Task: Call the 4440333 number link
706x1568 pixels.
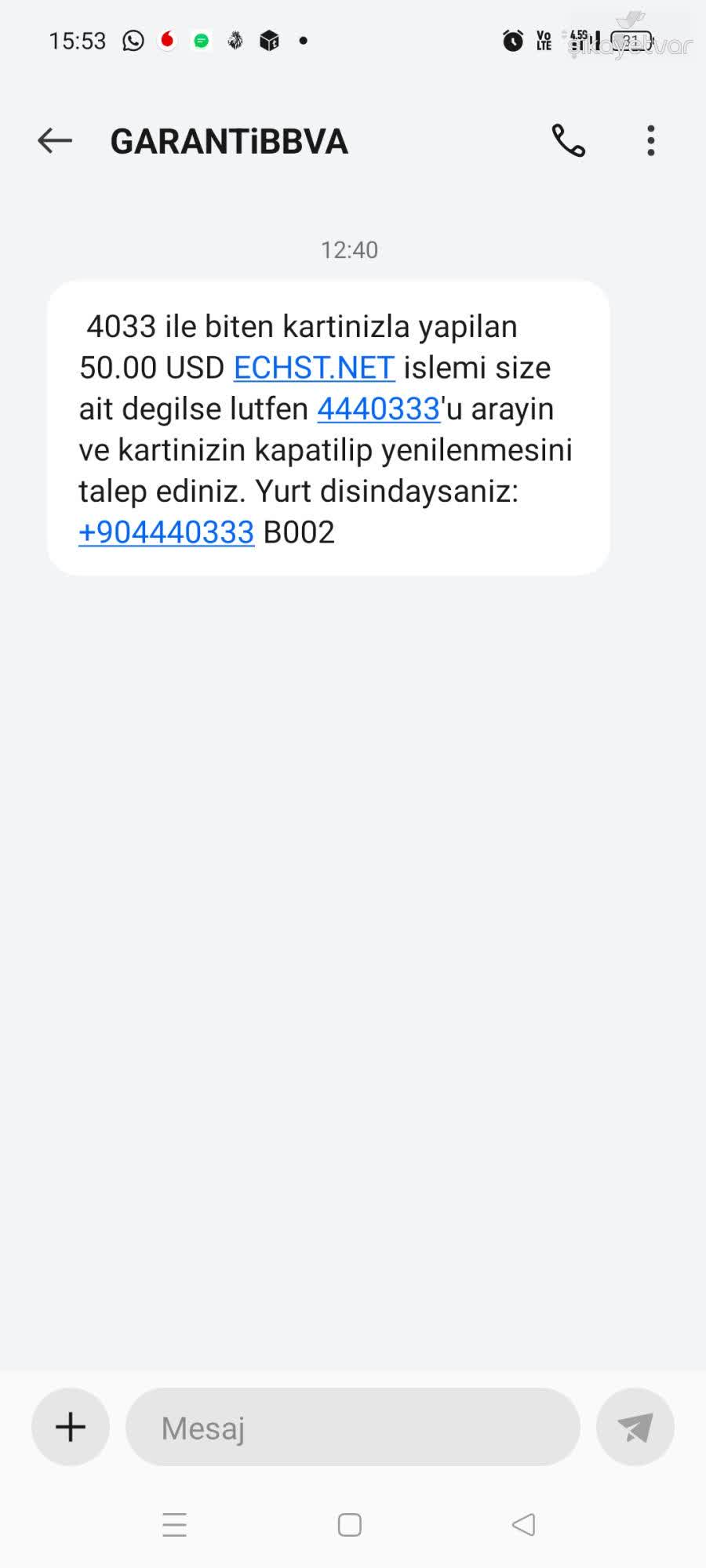Action: [x=377, y=408]
